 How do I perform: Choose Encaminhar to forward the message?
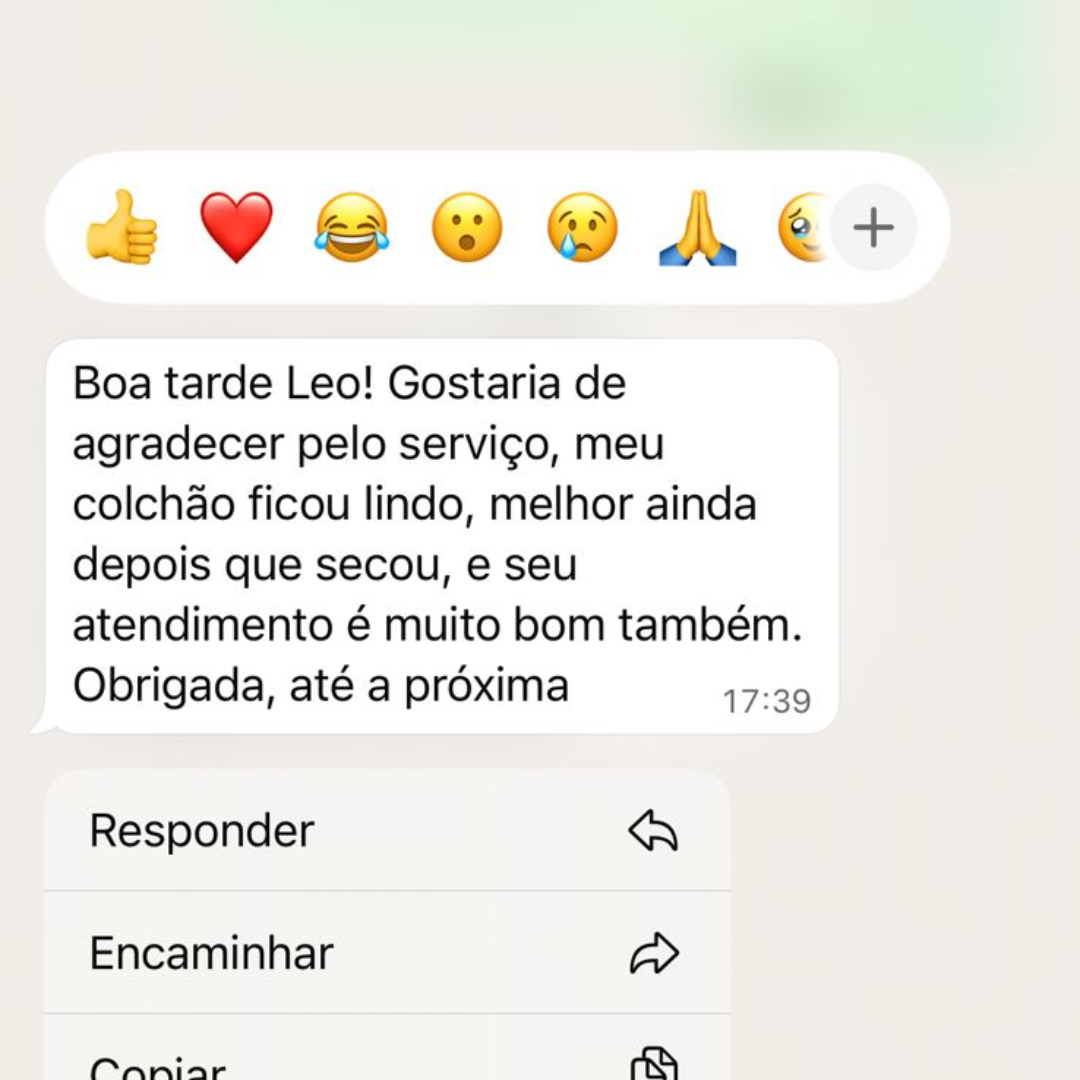coord(387,953)
